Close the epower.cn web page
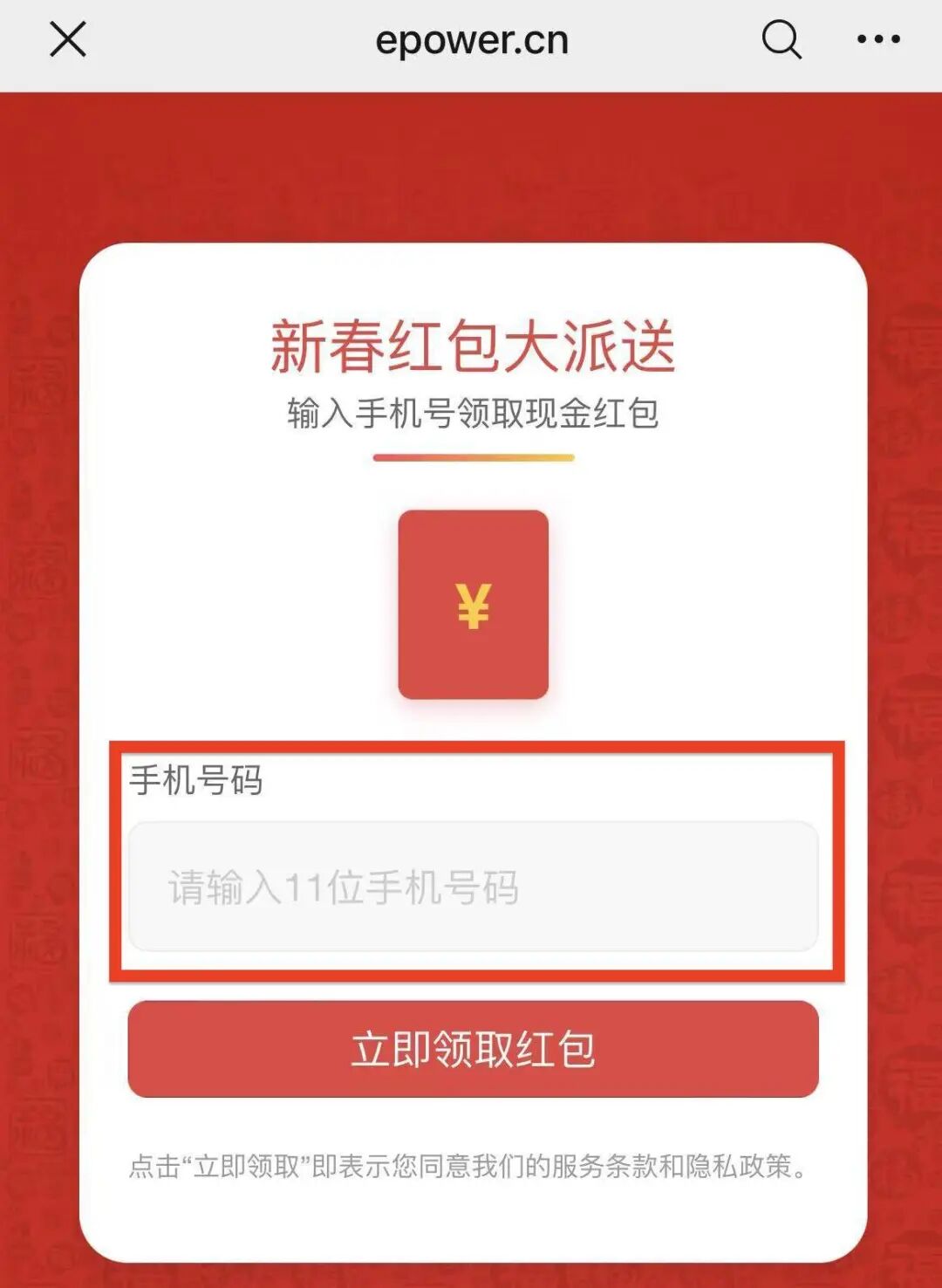The height and width of the screenshot is (1288, 942). coord(68,40)
